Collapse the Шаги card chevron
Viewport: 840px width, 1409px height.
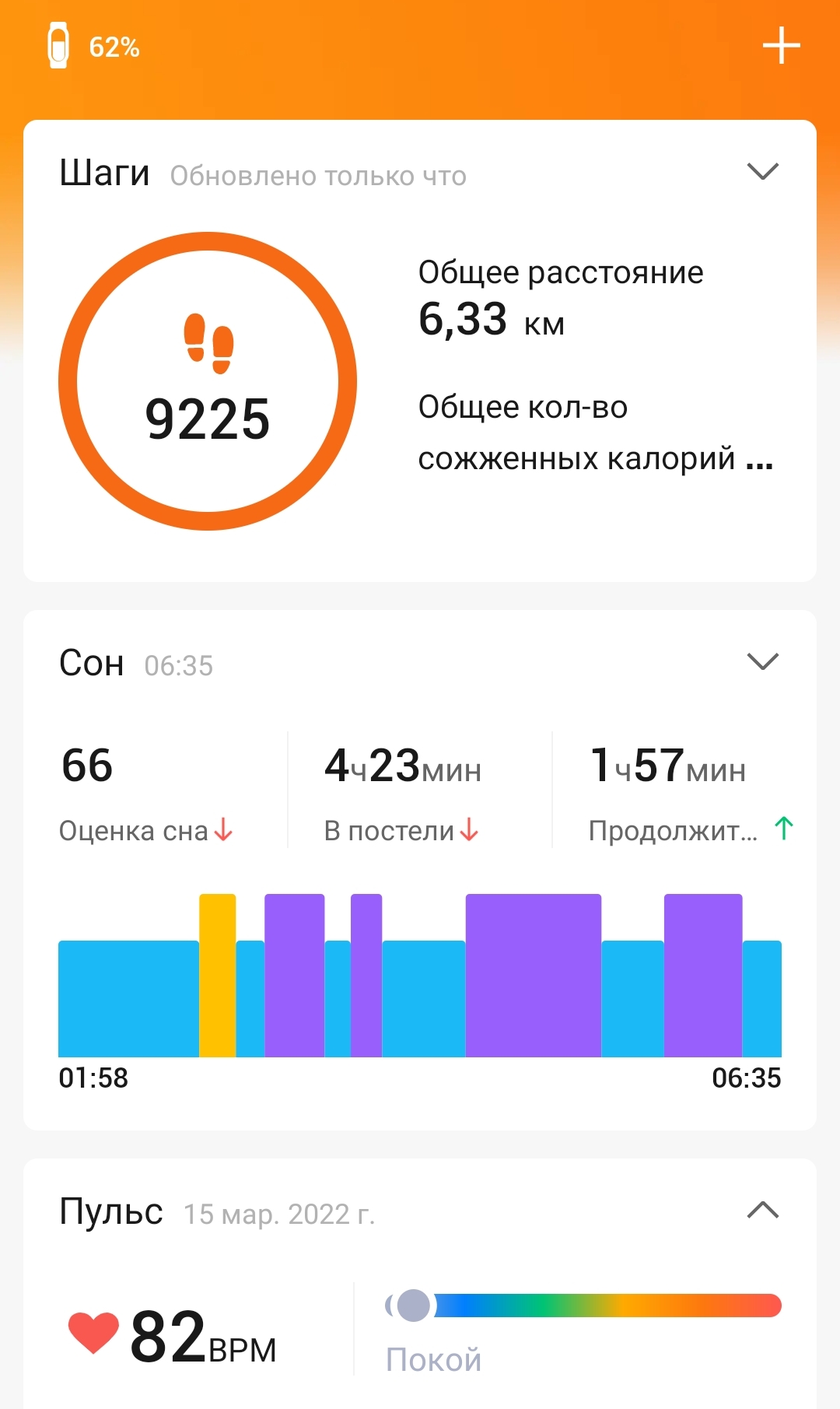[x=762, y=171]
